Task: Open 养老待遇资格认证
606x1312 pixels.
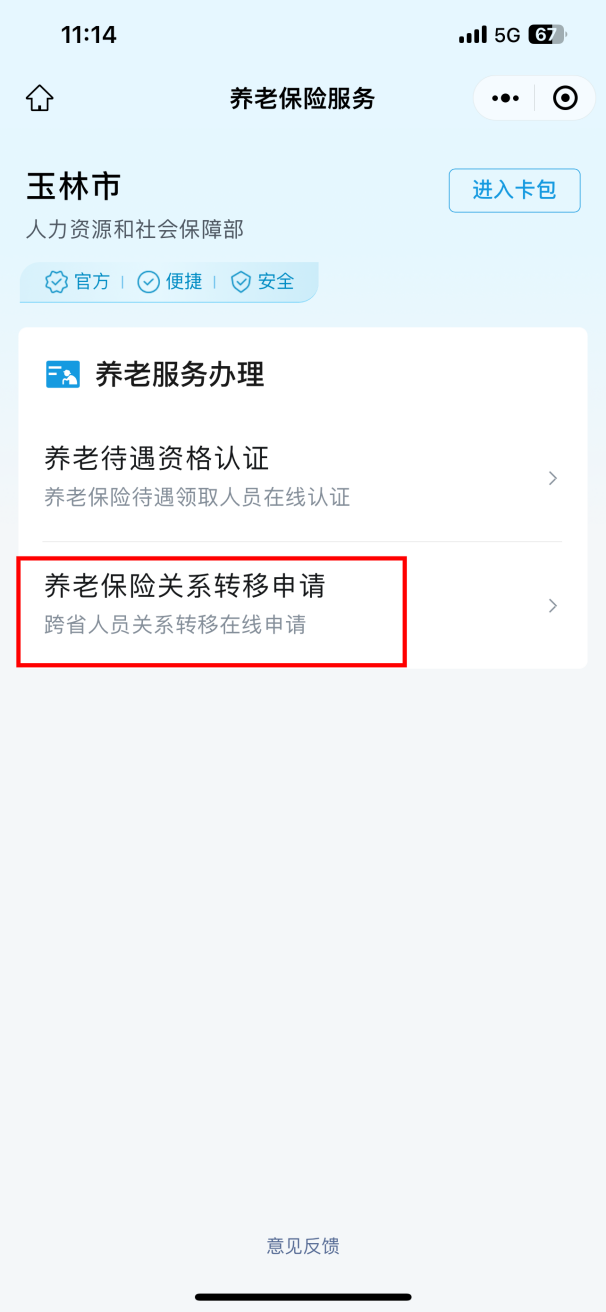Action: [300, 477]
